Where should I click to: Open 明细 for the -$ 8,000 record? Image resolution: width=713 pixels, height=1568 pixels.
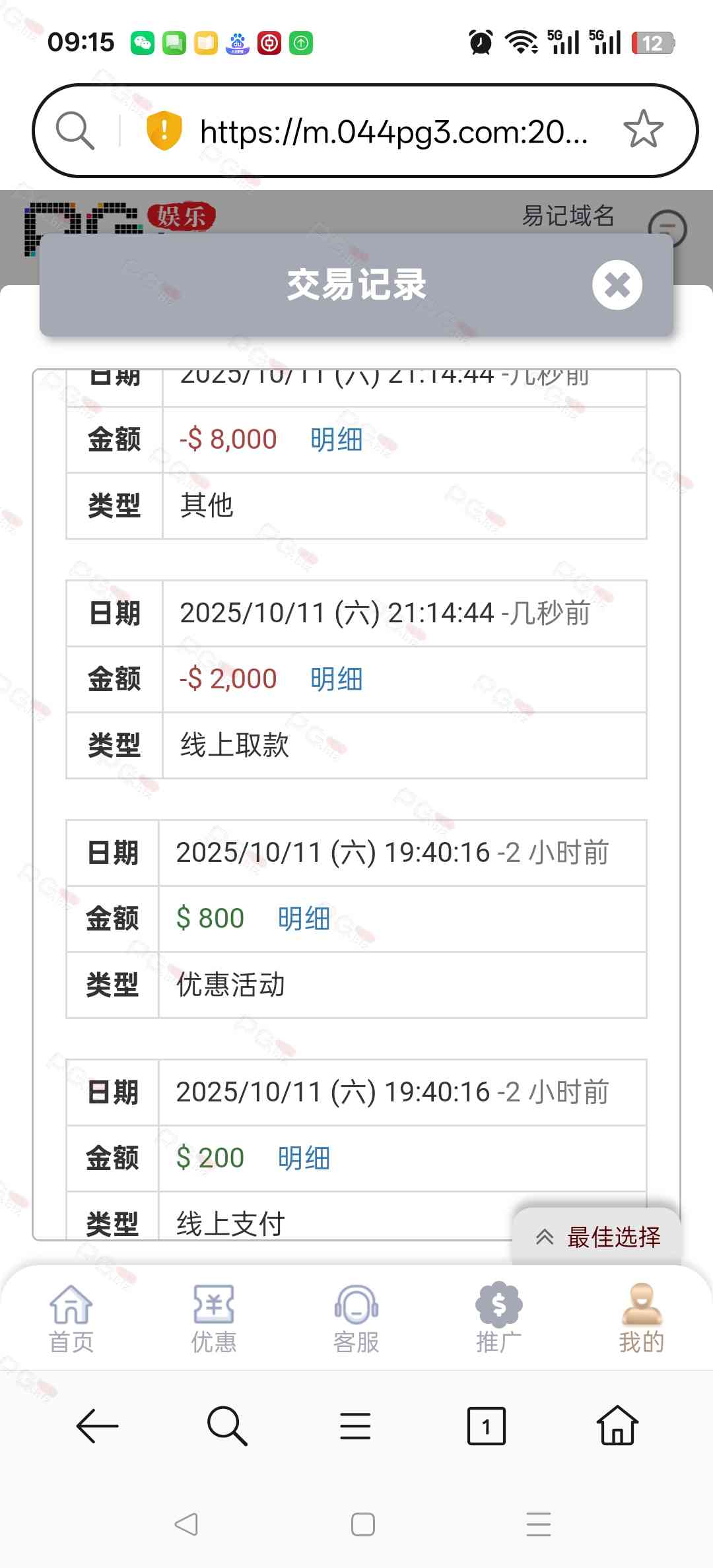336,440
